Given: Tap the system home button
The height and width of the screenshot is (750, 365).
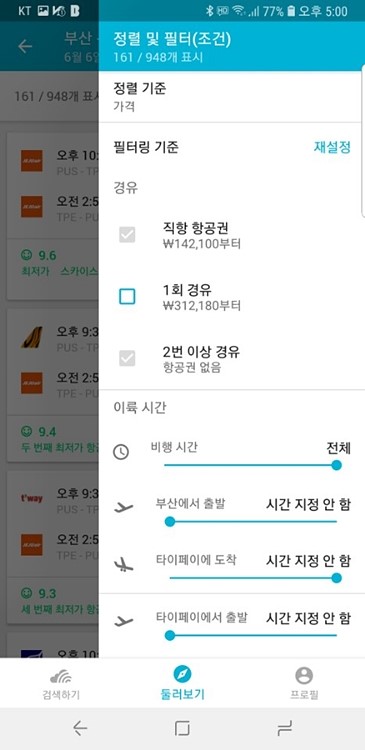Looking at the screenshot, I should point(182,728).
